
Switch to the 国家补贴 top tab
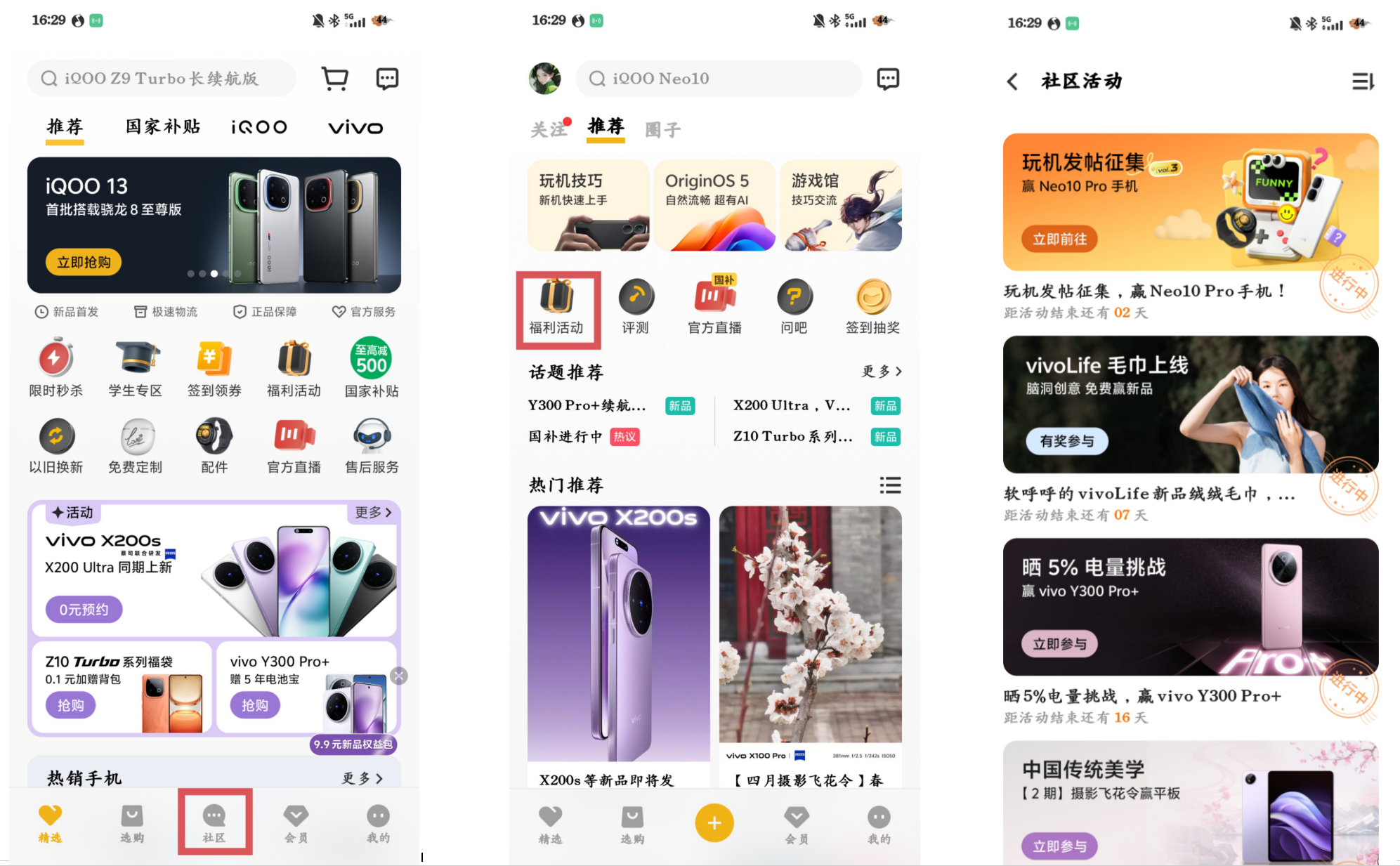(163, 127)
